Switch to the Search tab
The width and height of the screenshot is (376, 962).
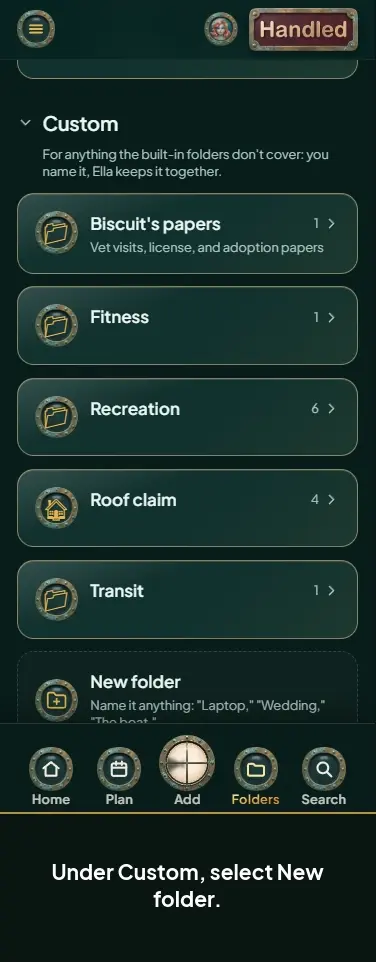click(x=323, y=777)
